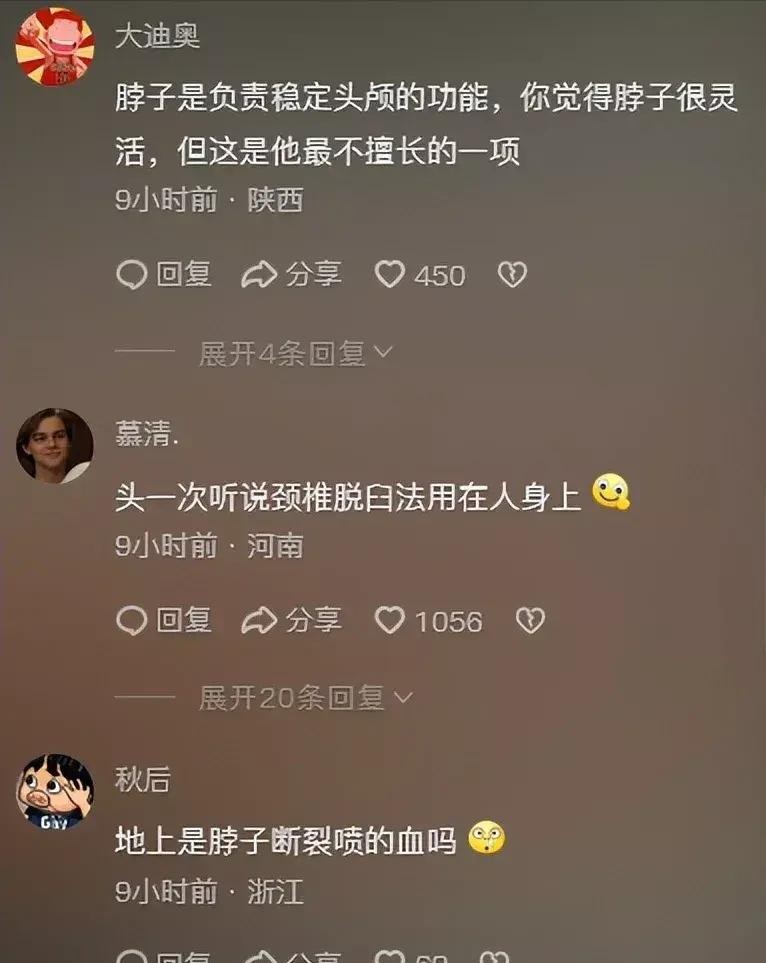The width and height of the screenshot is (766, 963).
Task: Expand 展开4条回复 under 大迪奥's comment
Action: (296, 353)
